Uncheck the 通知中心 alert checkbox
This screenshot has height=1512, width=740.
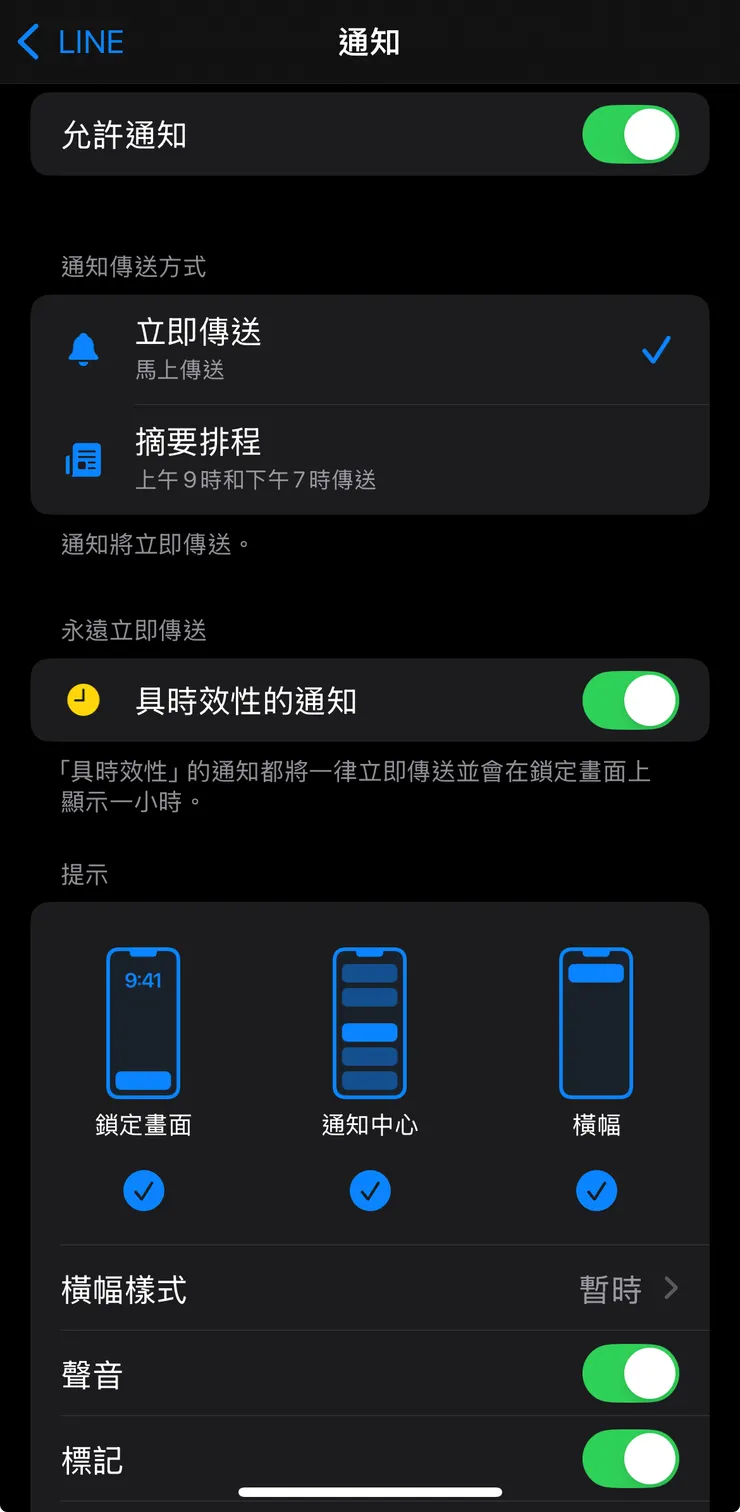pos(370,1191)
